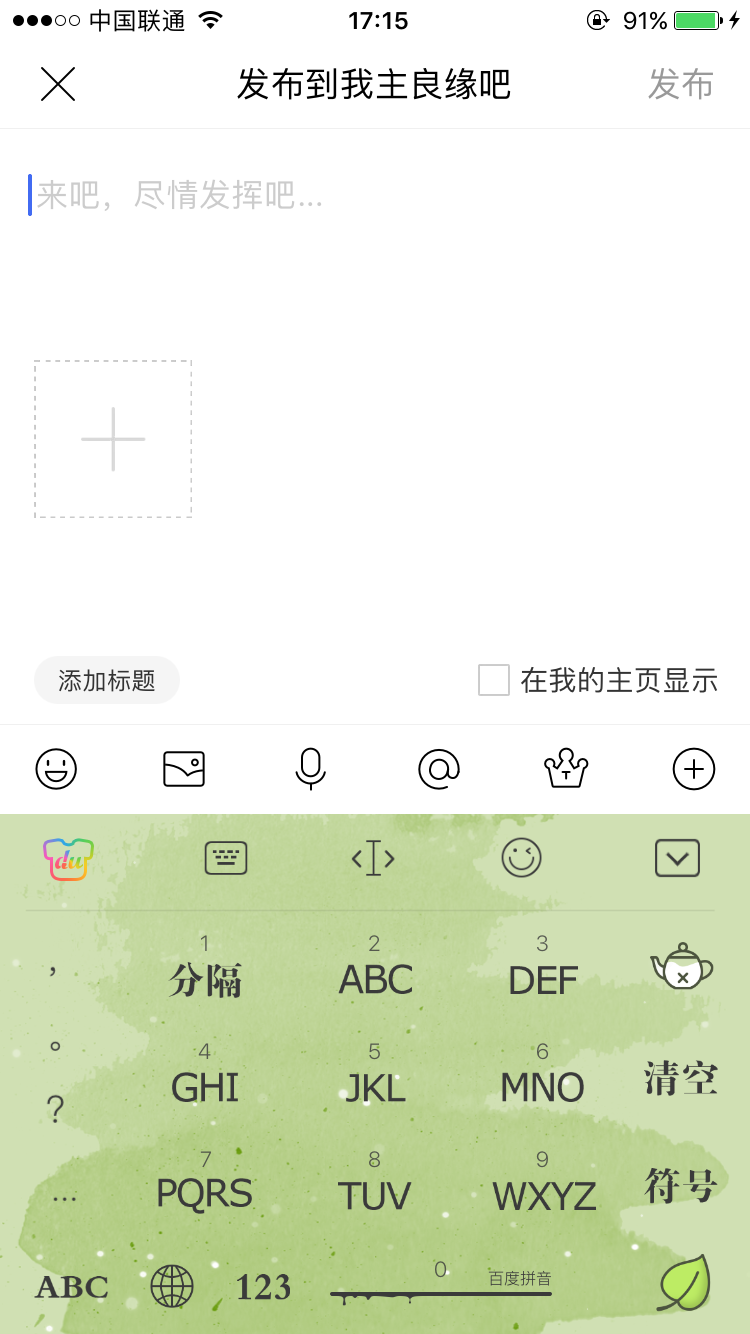
Task: Open the crown privilege icon
Action: coord(566,769)
